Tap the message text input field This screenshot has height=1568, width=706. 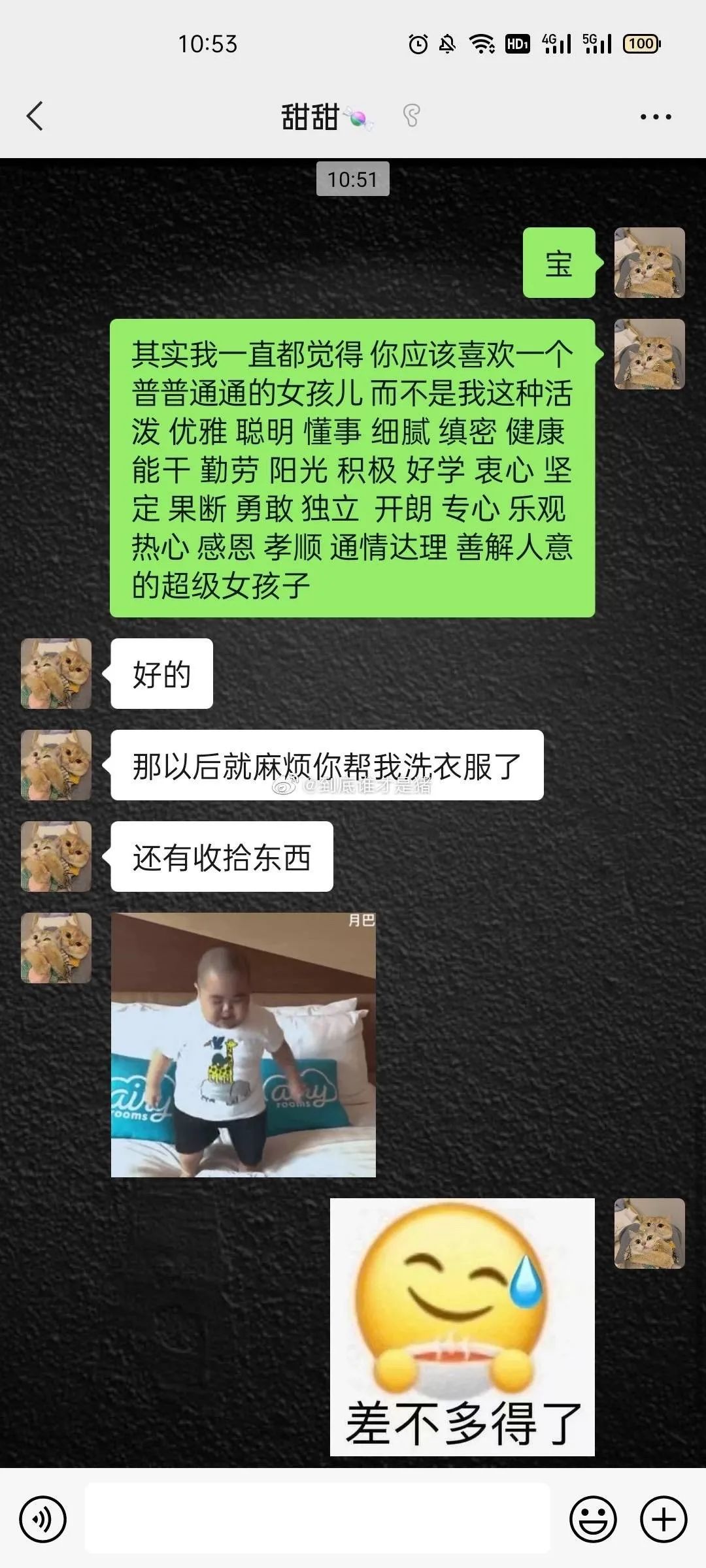coord(318,1518)
